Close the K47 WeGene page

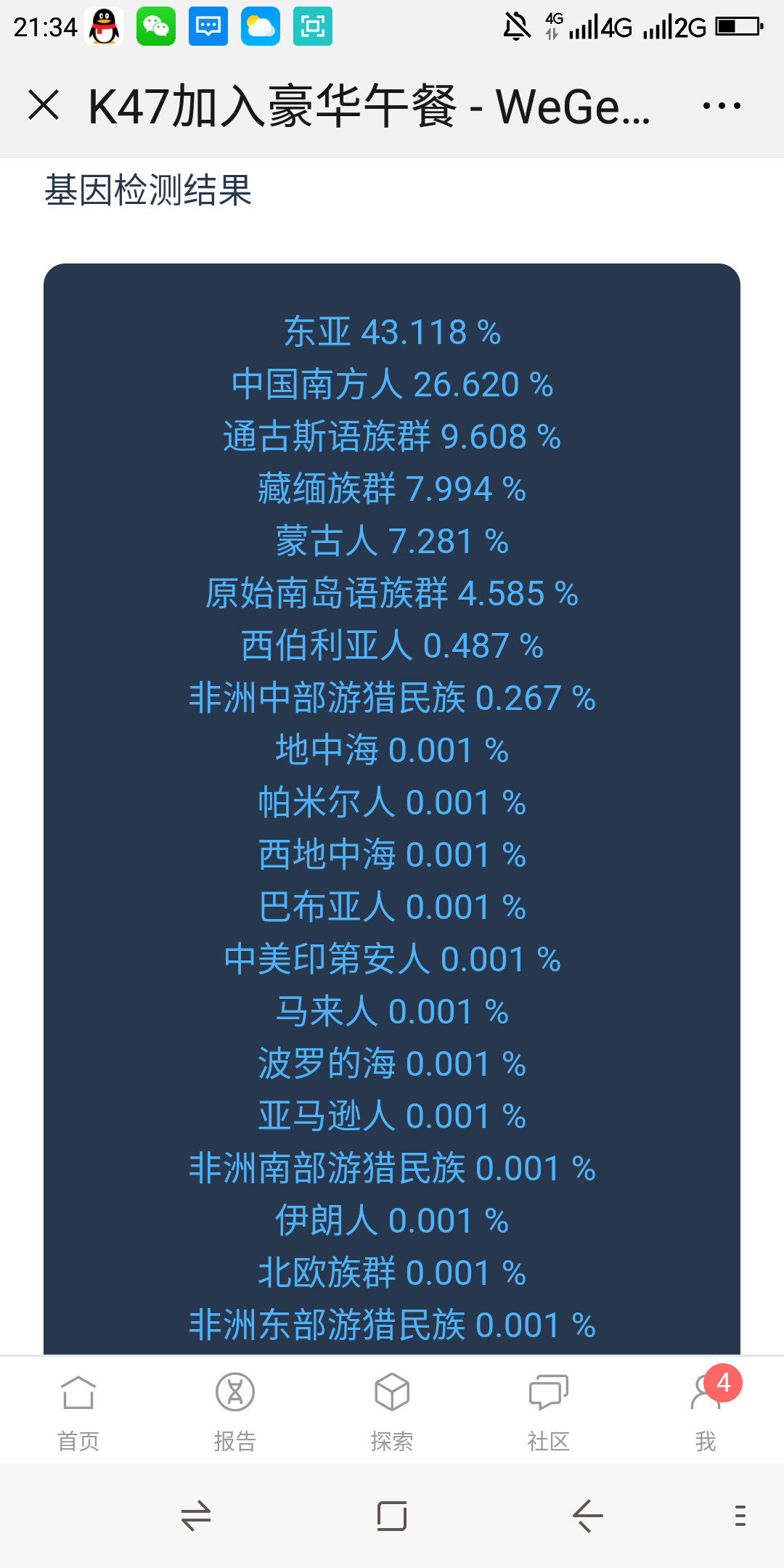pyautogui.click(x=44, y=105)
